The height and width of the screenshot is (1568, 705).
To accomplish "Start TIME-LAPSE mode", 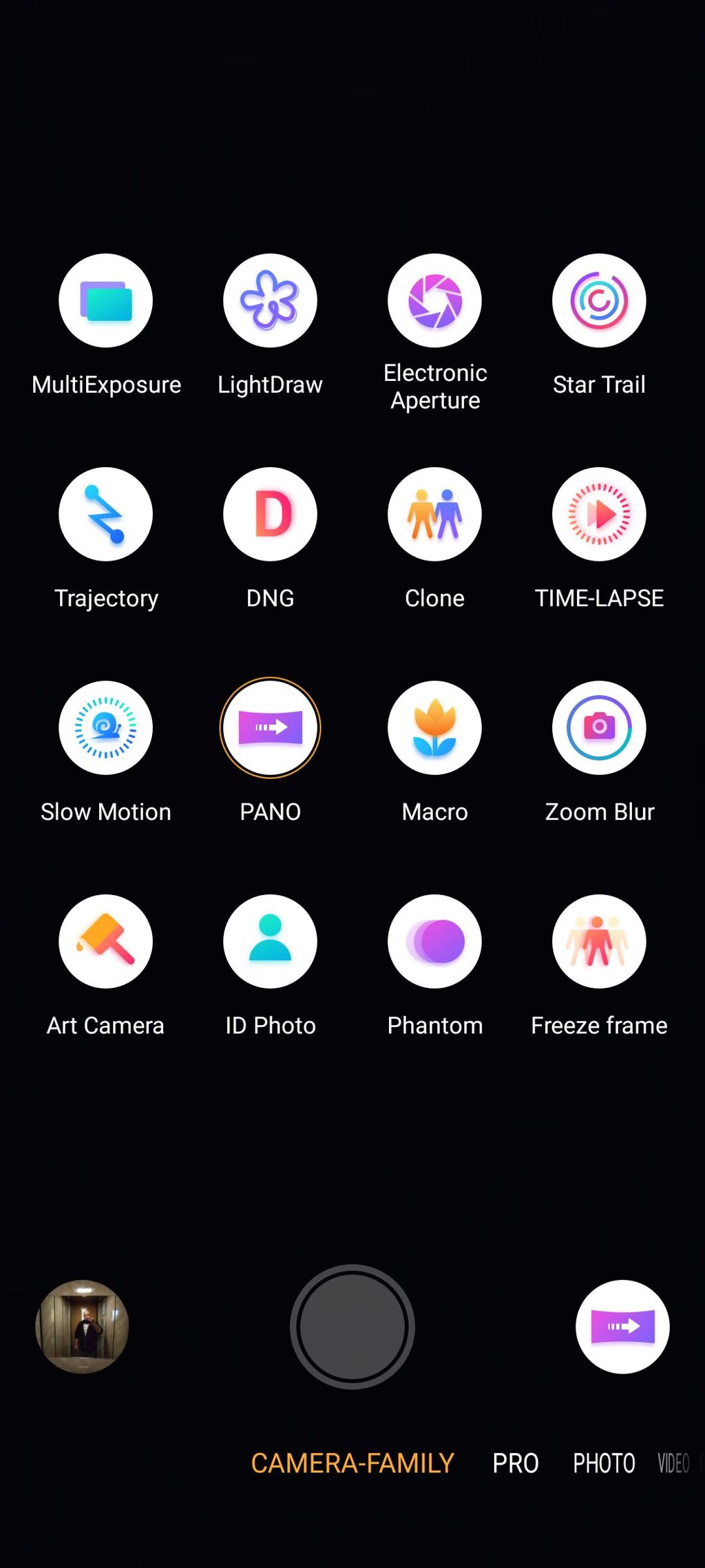I will (x=599, y=515).
